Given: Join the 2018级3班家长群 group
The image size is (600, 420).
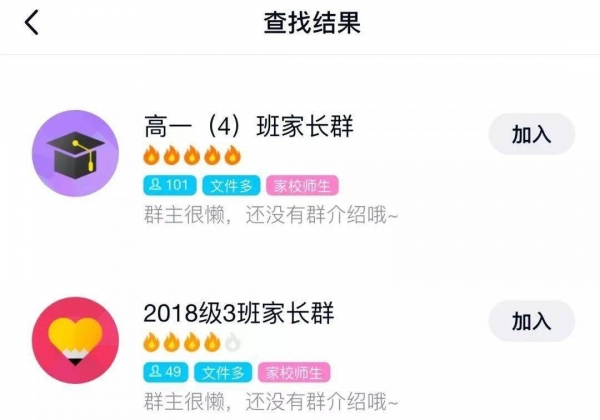Looking at the screenshot, I should [x=531, y=321].
